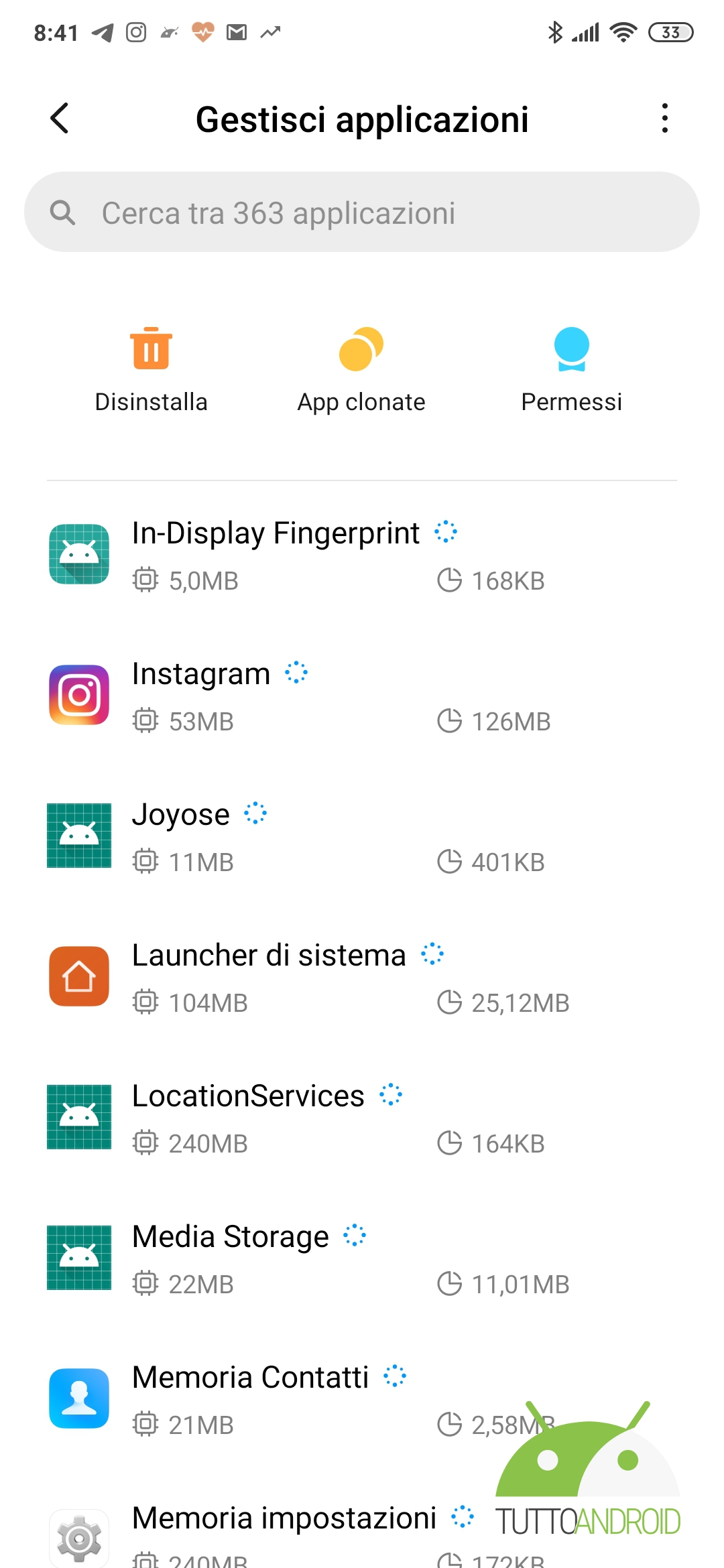724x1568 pixels.
Task: Tap the Cerca tra 363 applicazioni search field
Action: [362, 212]
